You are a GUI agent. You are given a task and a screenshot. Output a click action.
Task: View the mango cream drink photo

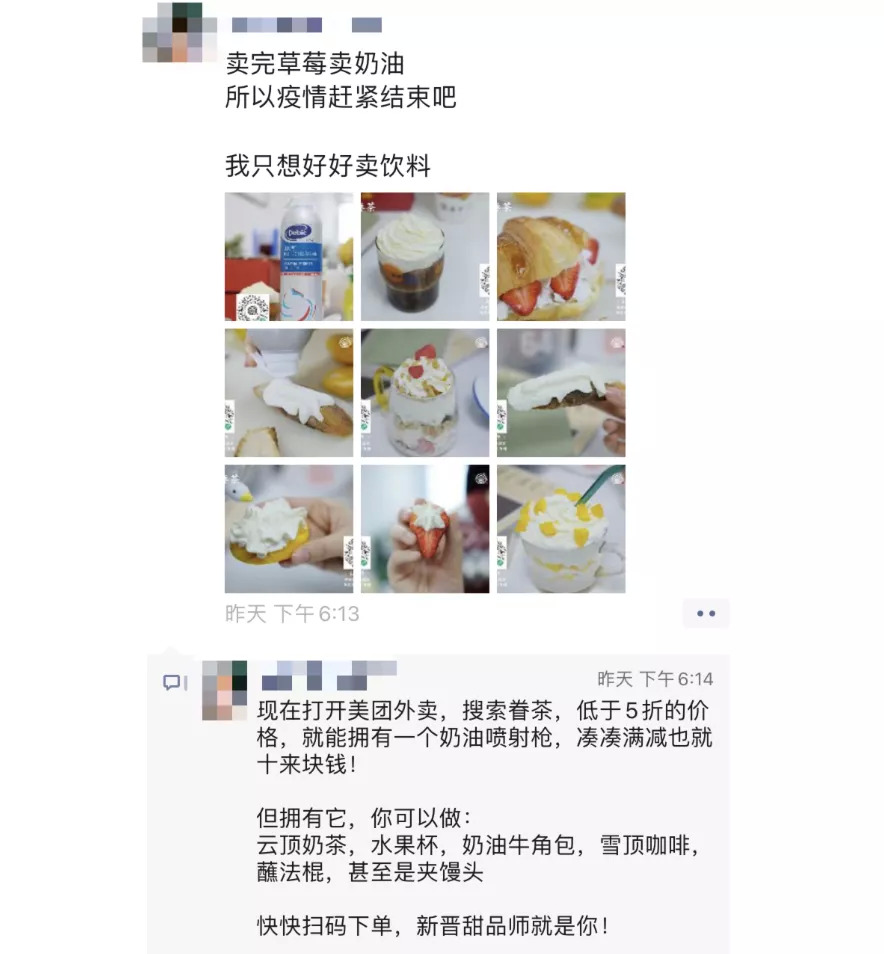point(561,529)
